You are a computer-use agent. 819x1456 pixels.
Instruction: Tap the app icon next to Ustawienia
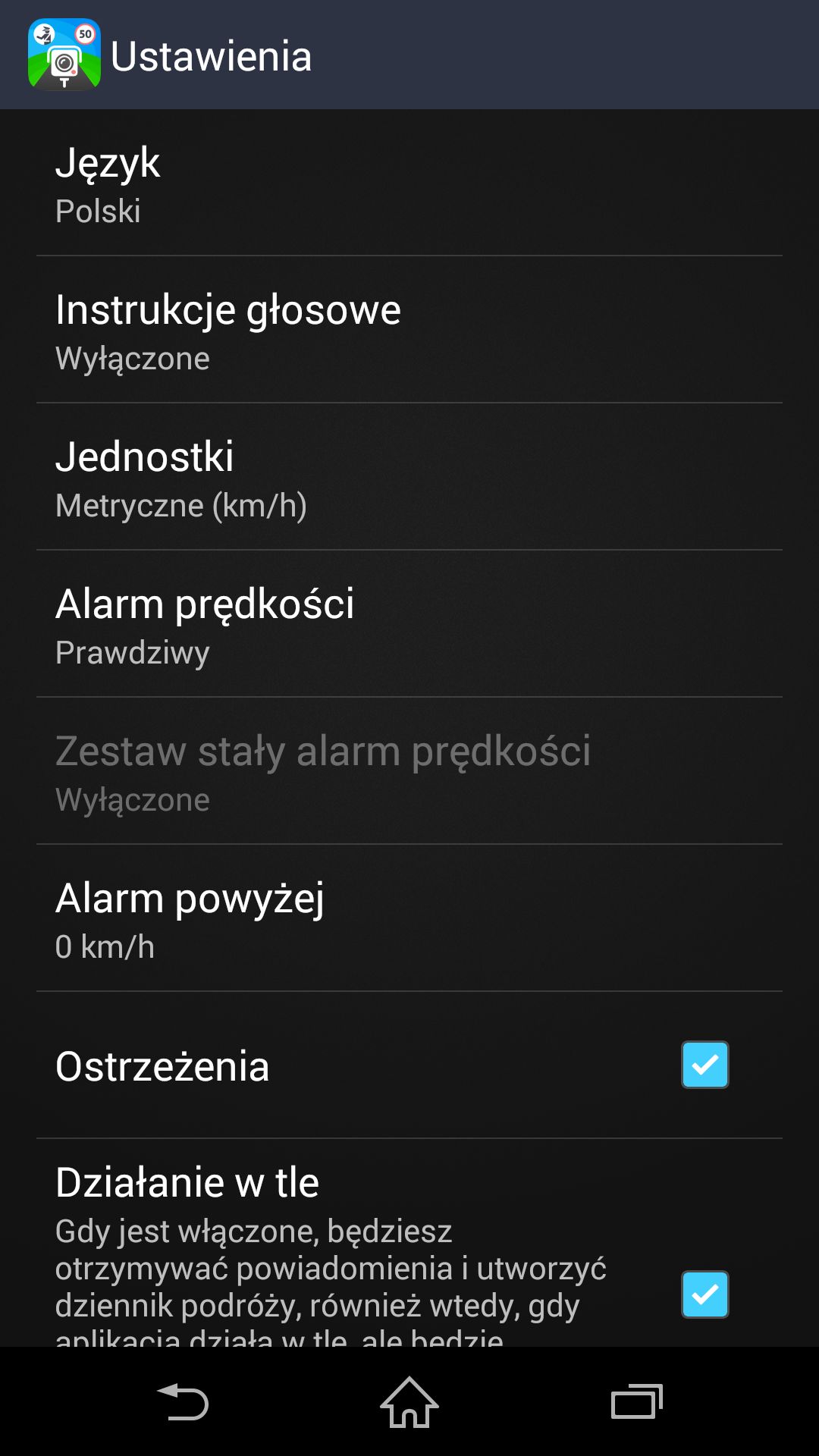64,55
